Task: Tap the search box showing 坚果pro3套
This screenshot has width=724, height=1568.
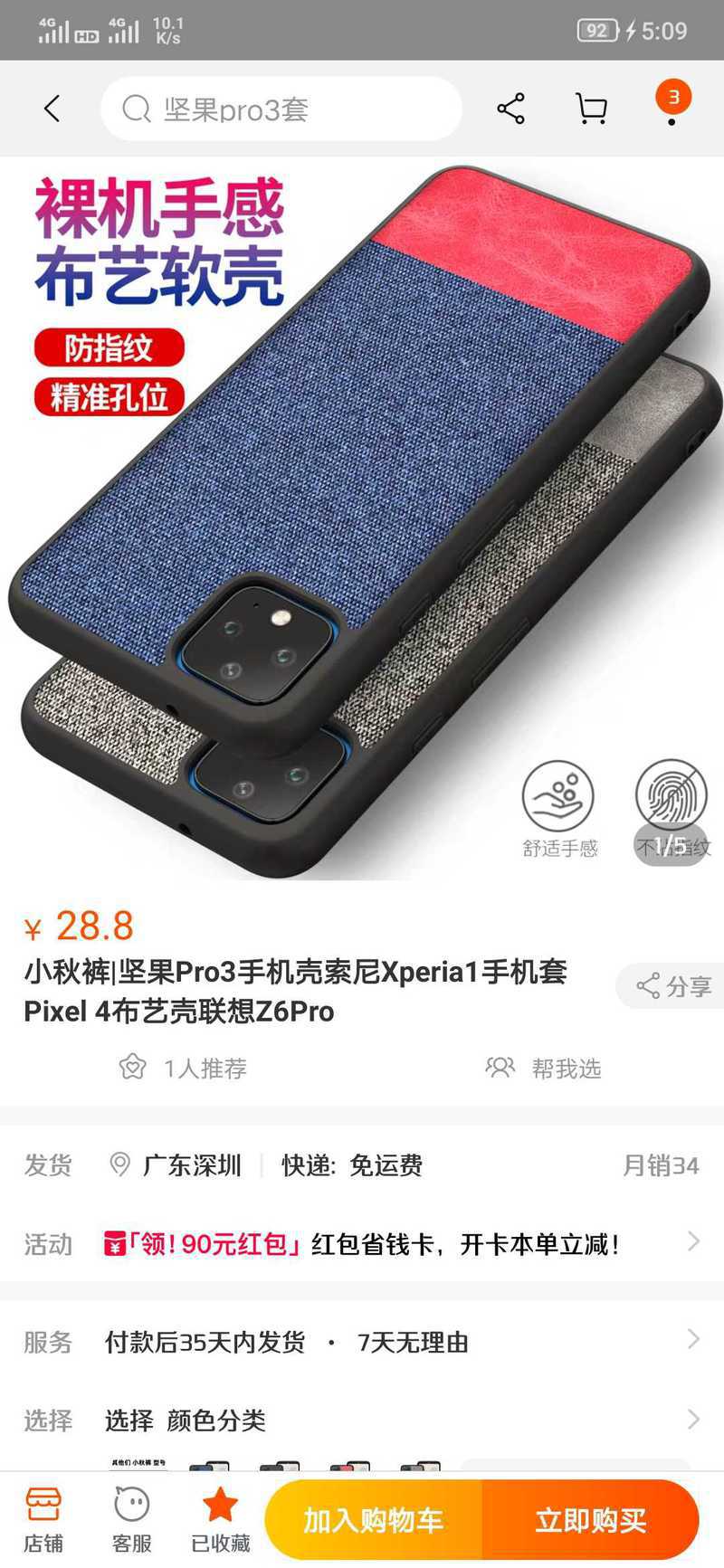Action: pyautogui.click(x=281, y=109)
